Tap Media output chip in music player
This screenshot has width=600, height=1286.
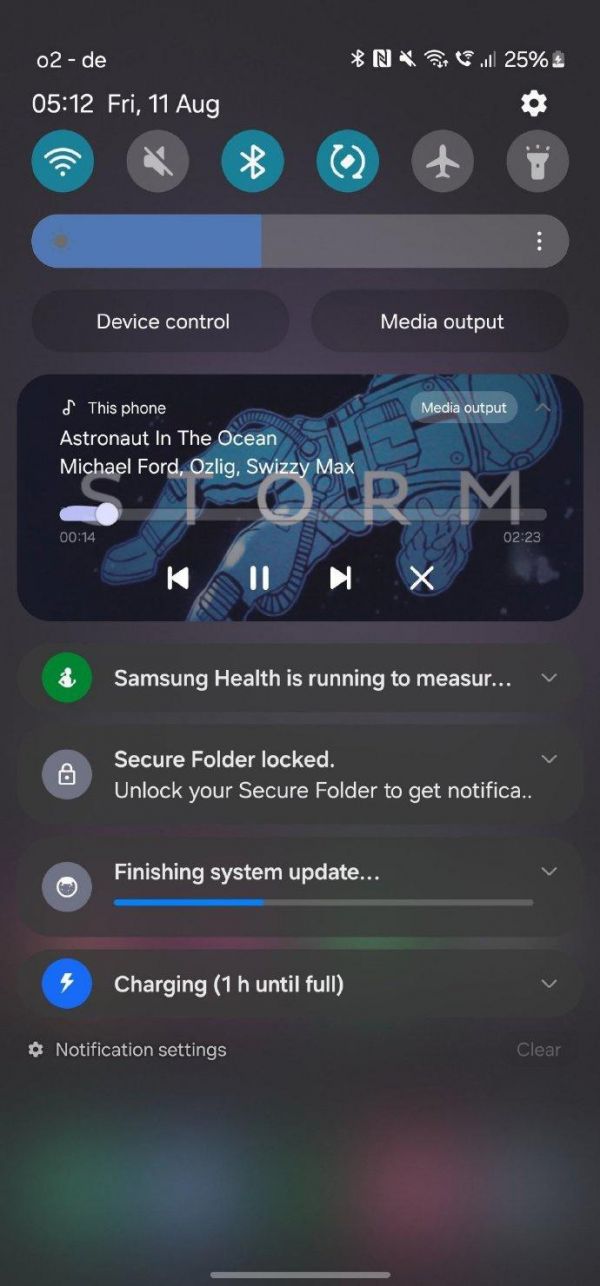464,408
